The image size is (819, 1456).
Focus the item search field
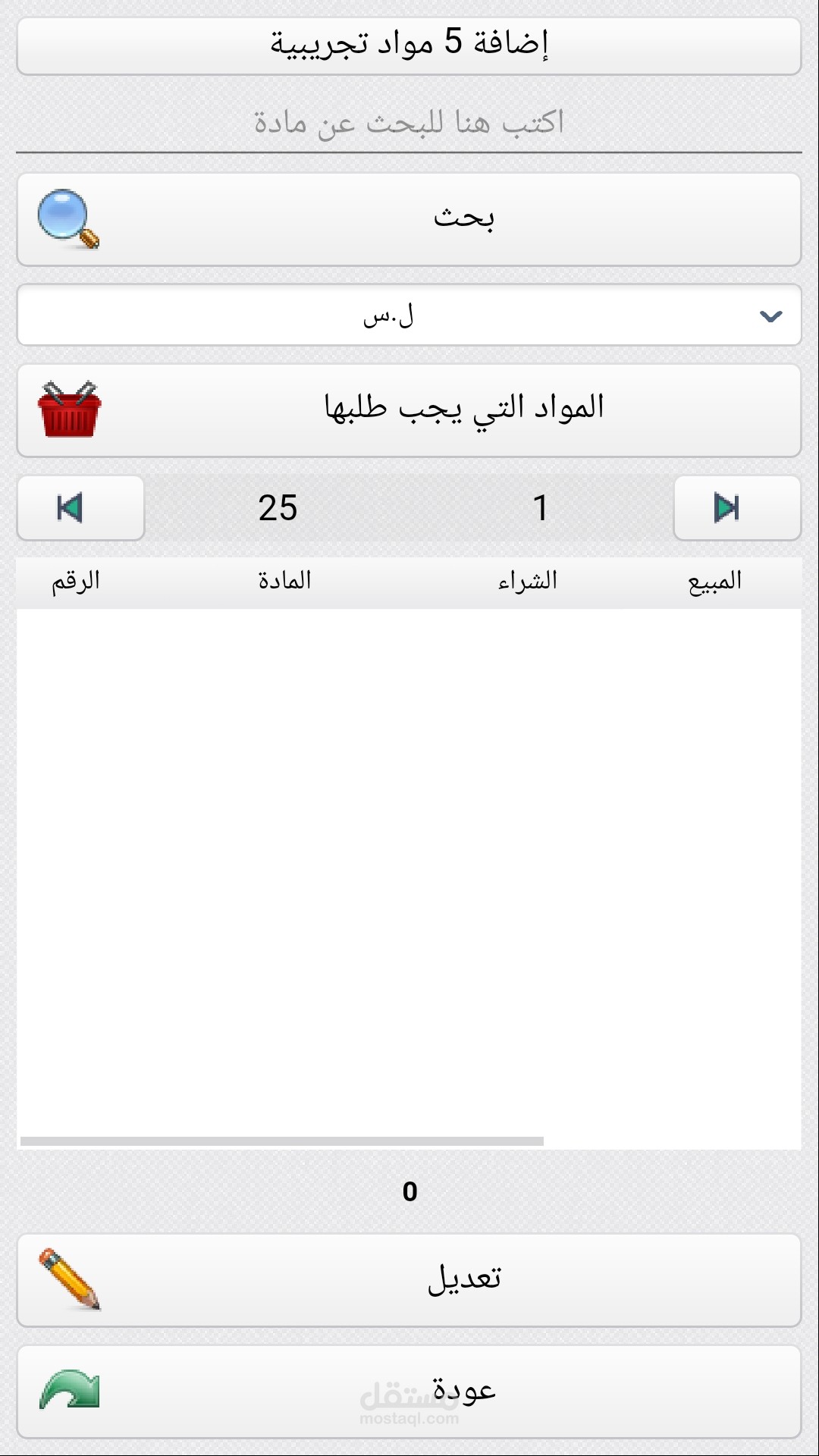pyautogui.click(x=409, y=122)
